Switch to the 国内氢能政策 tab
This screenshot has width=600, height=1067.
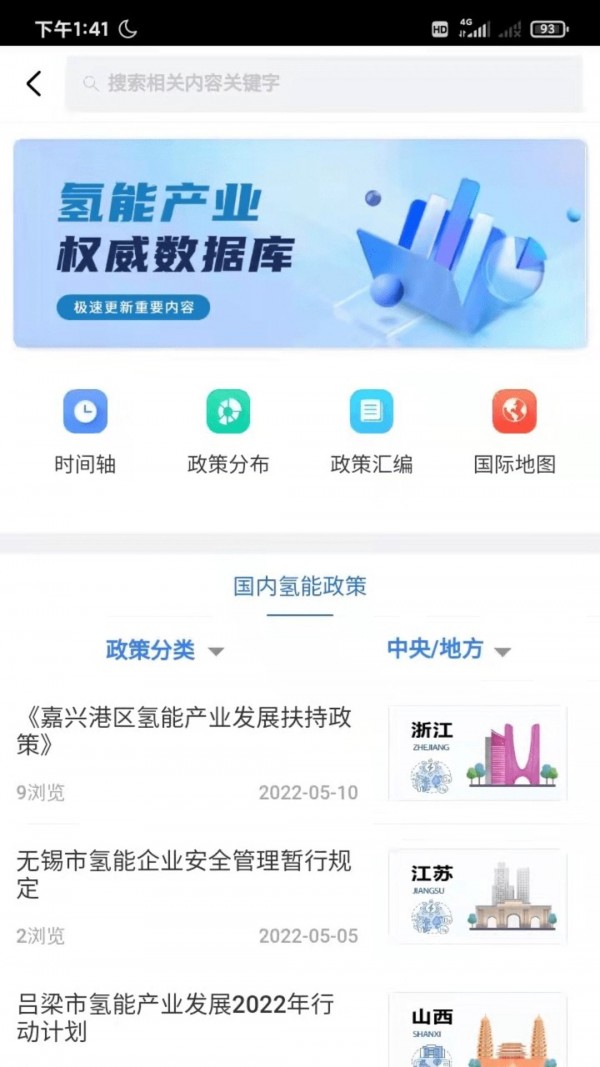[299, 586]
